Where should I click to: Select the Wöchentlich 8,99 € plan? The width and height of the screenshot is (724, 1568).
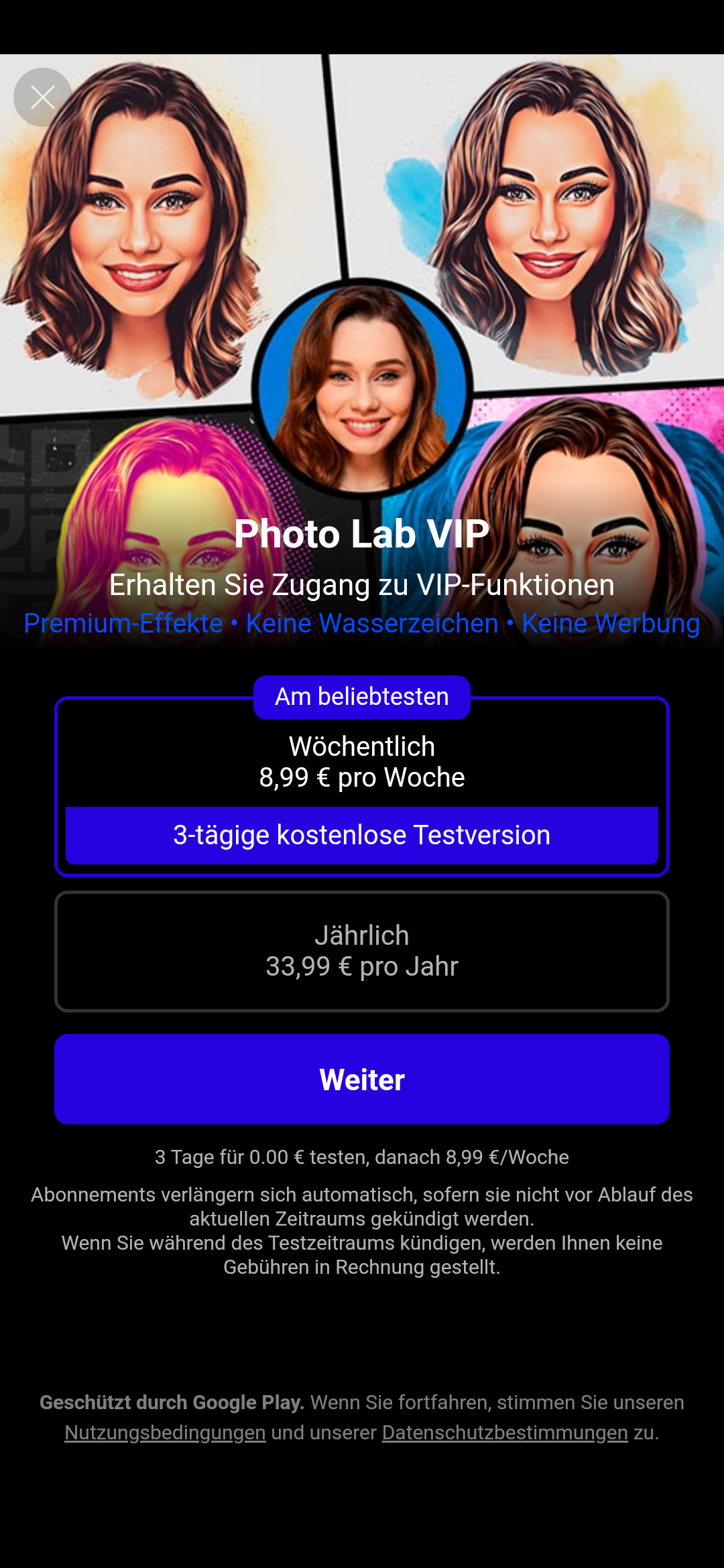point(362,763)
